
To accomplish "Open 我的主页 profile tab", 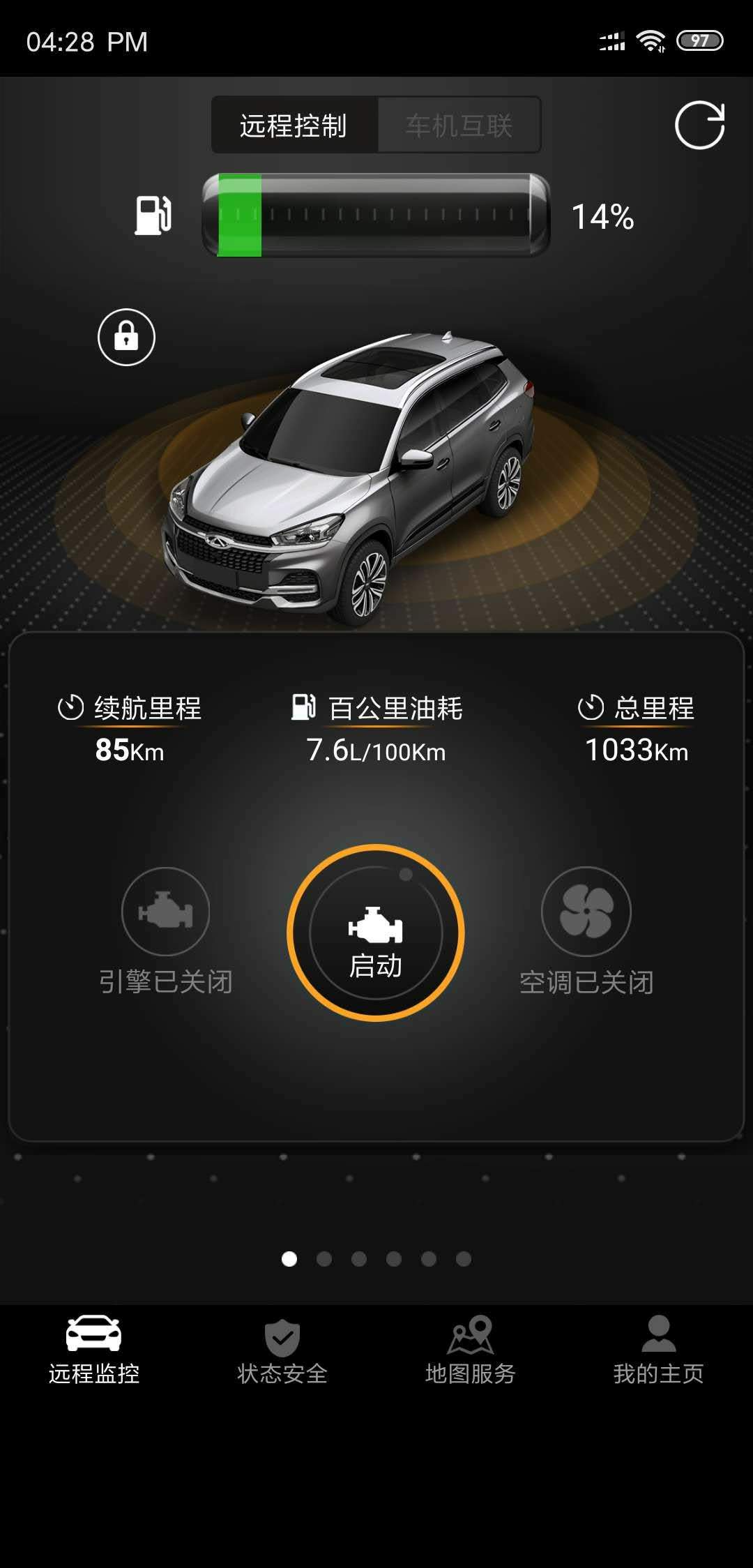I will pyautogui.click(x=658, y=1351).
